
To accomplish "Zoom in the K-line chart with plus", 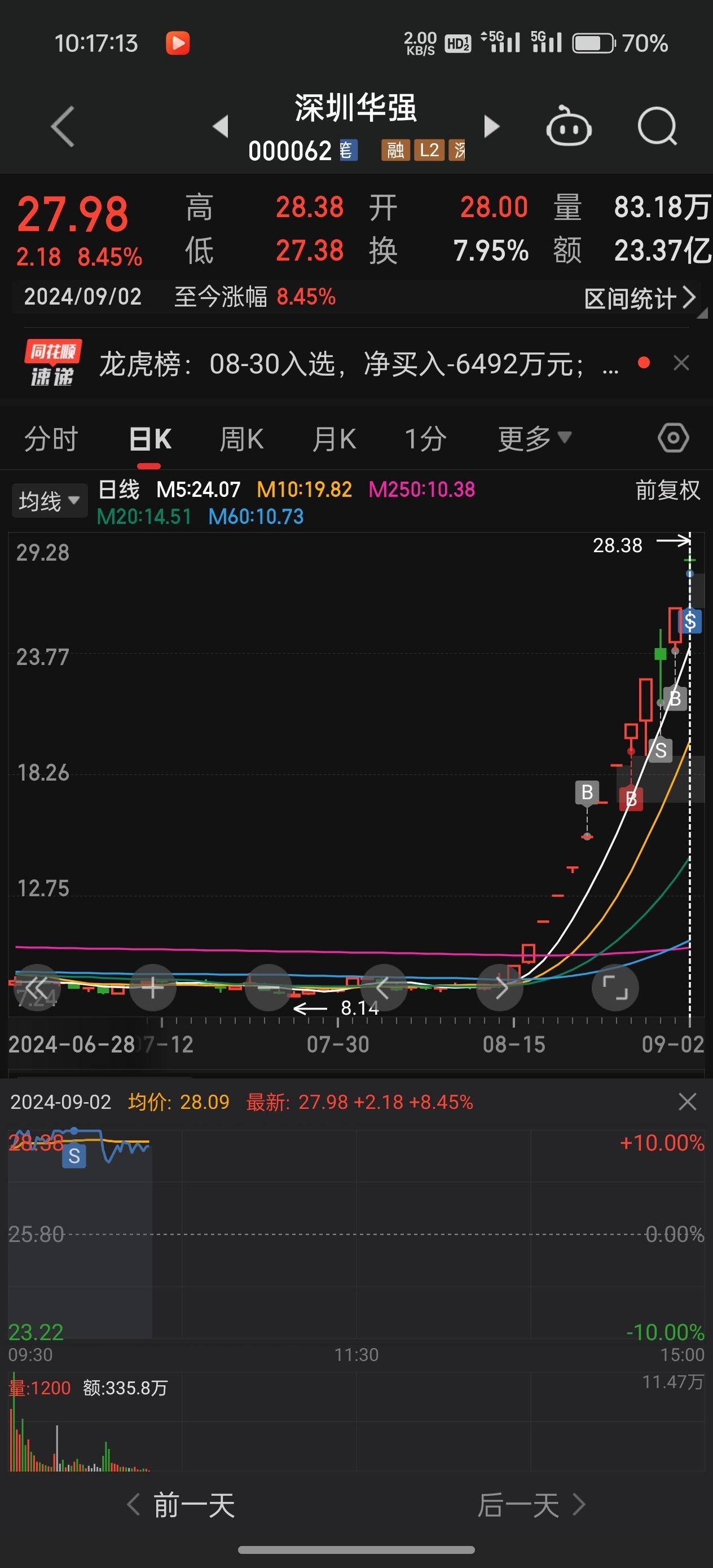I will click(153, 987).
